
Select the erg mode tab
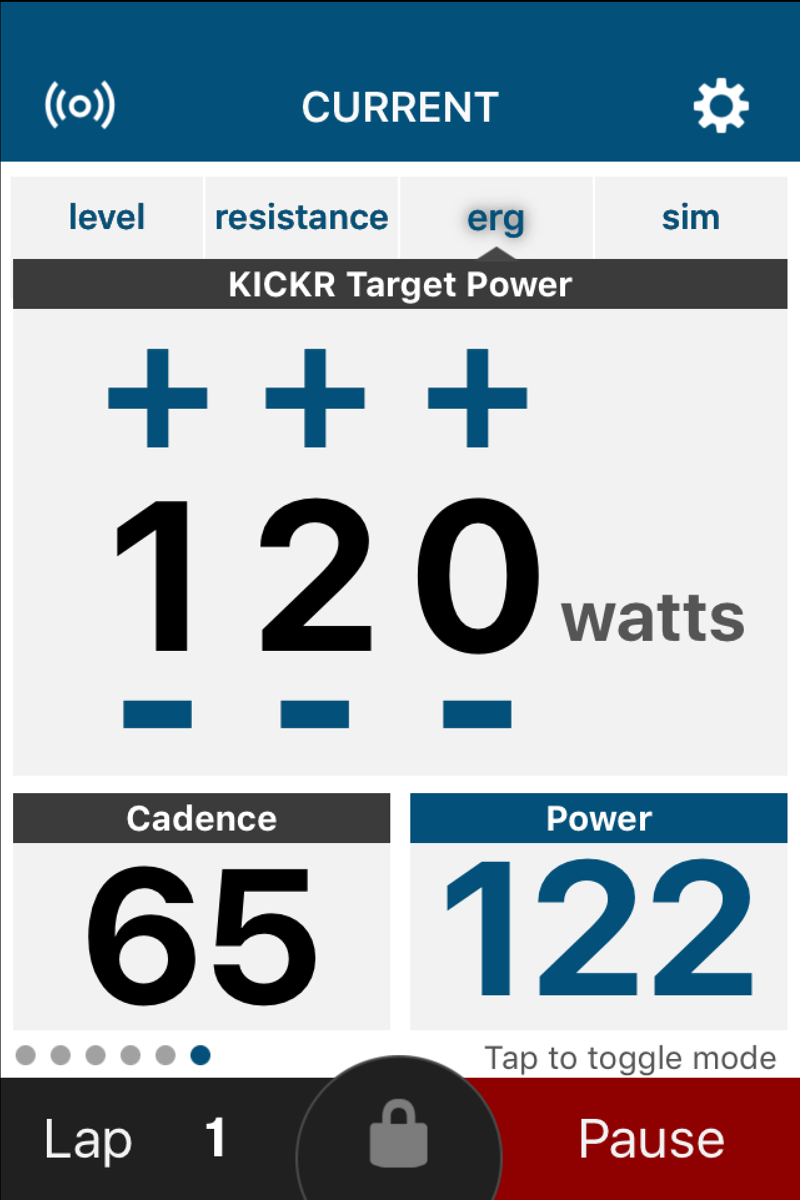point(496,218)
